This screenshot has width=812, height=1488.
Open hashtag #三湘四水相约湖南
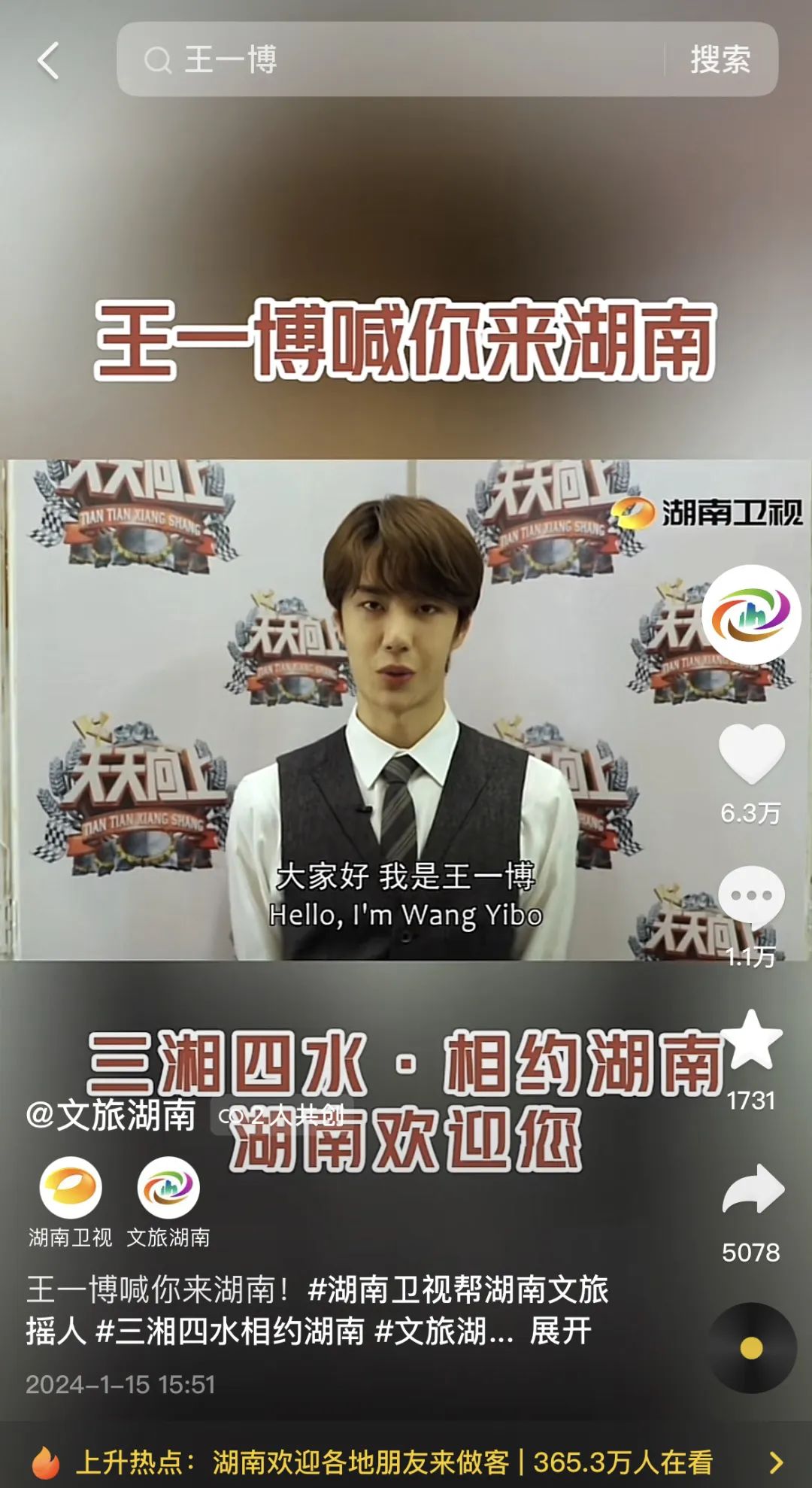pyautogui.click(x=231, y=1331)
